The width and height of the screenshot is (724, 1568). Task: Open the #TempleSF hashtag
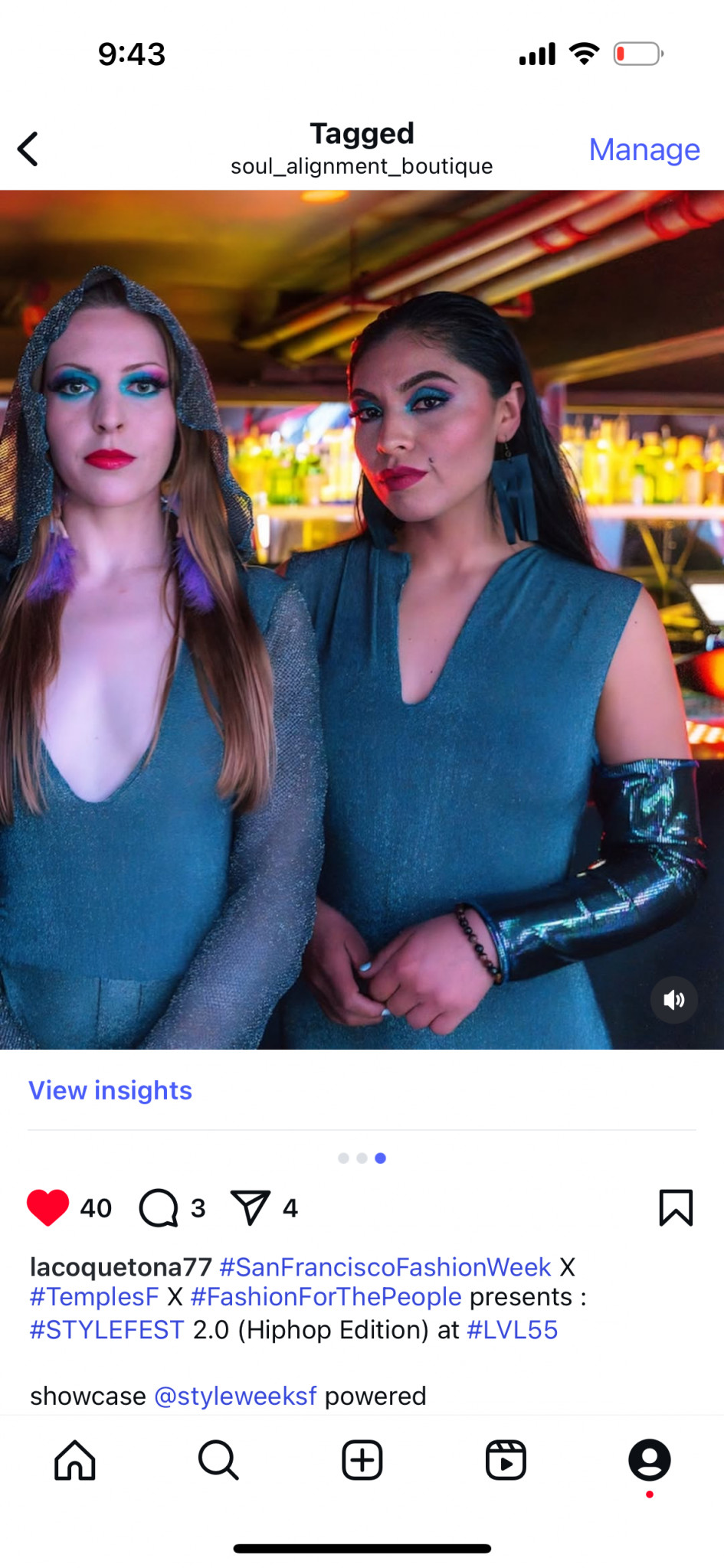(93, 1297)
